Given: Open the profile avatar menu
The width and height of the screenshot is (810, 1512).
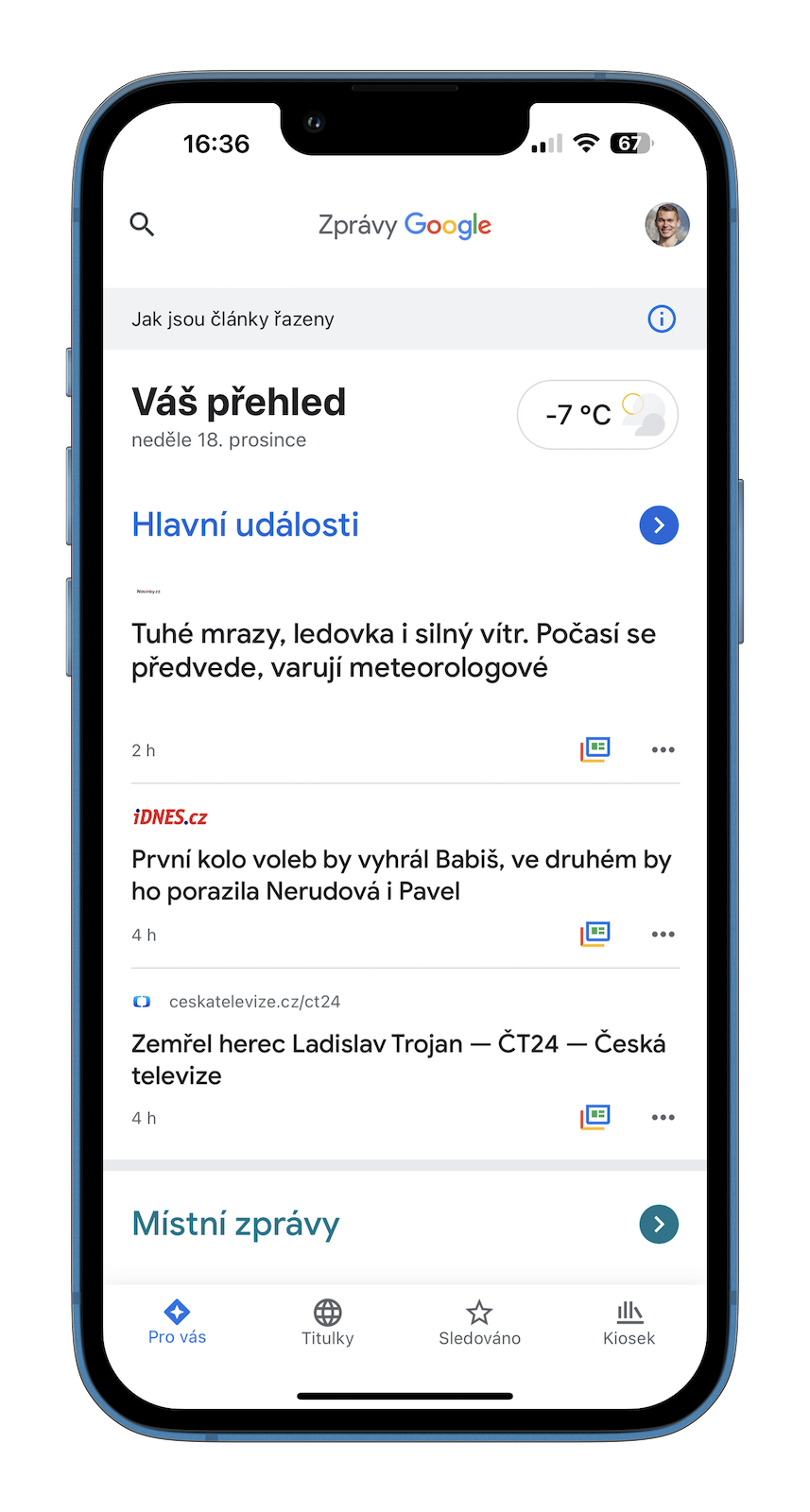Looking at the screenshot, I should 667,225.
